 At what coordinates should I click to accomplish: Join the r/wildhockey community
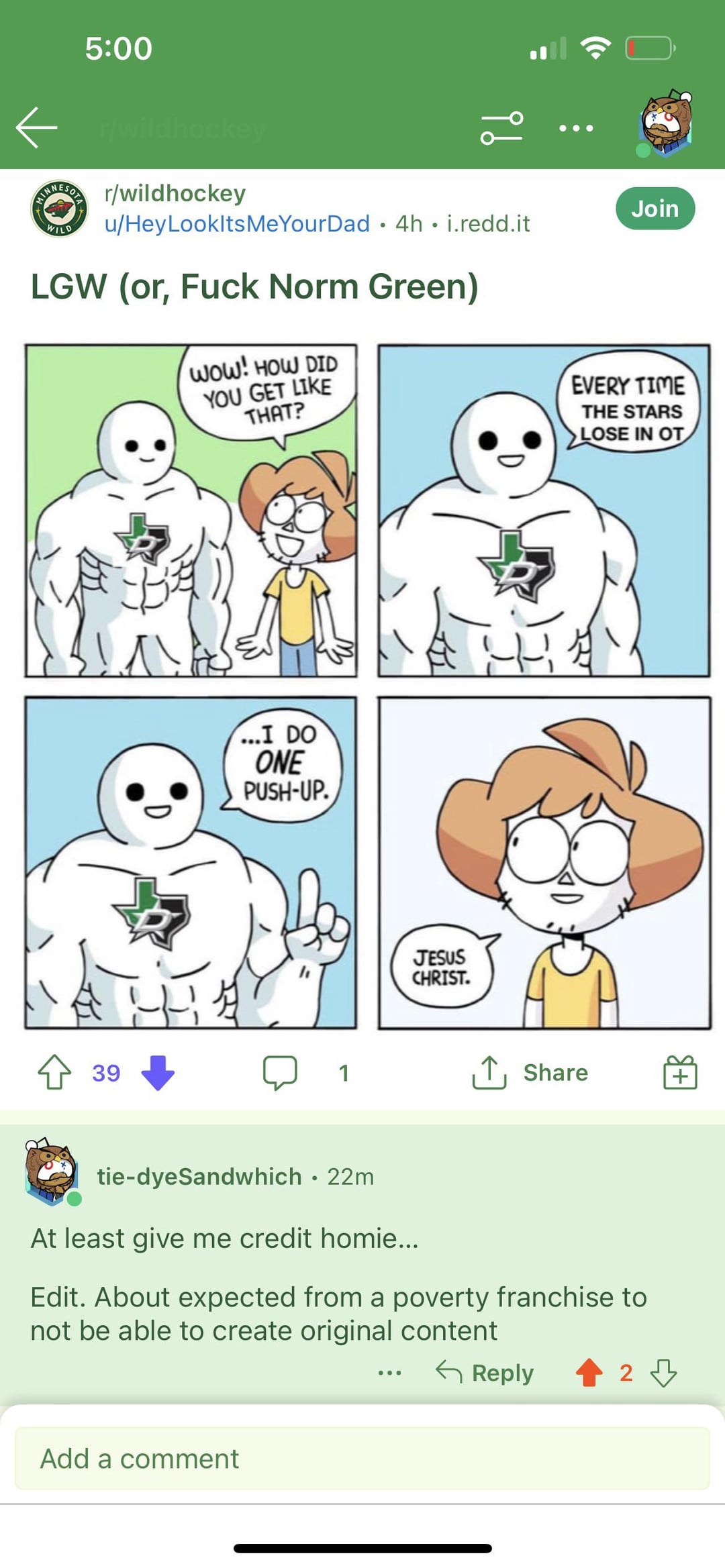[x=655, y=209]
